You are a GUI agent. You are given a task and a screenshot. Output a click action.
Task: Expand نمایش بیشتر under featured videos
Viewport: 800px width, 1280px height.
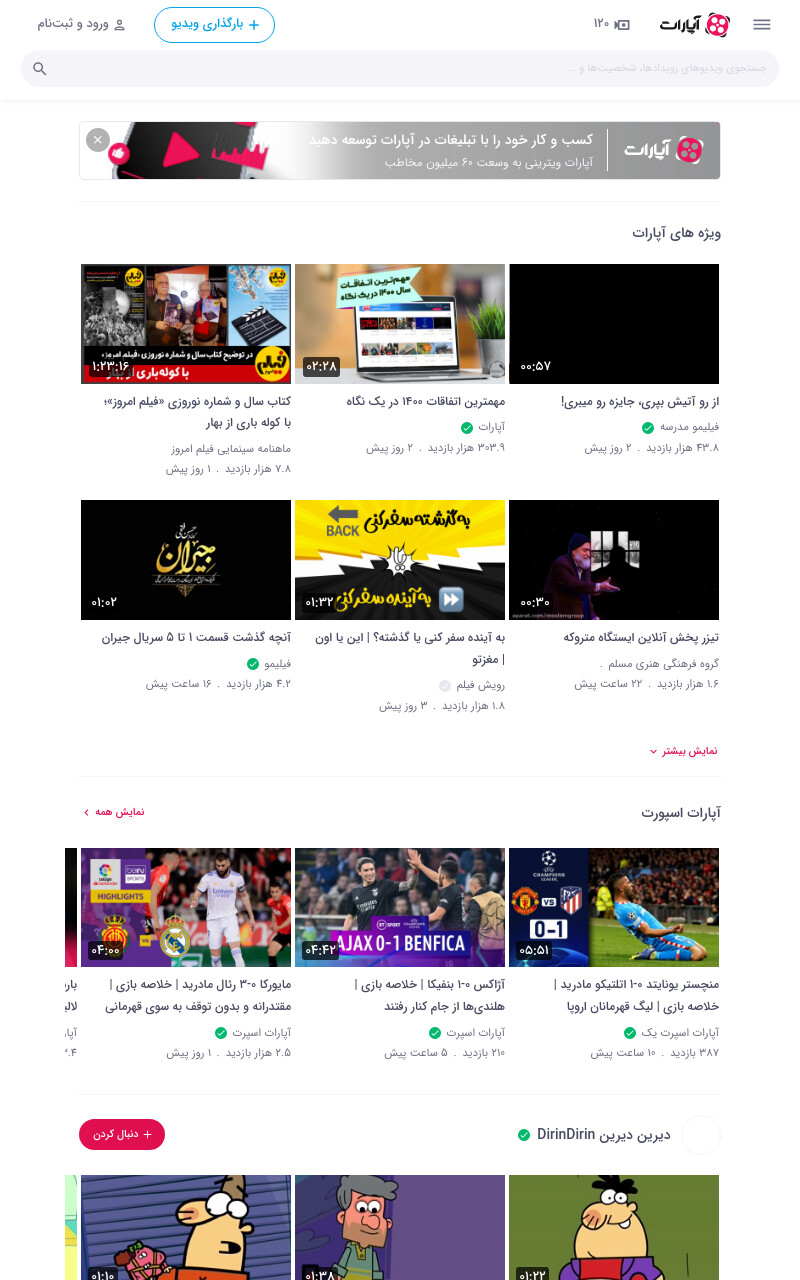[684, 751]
